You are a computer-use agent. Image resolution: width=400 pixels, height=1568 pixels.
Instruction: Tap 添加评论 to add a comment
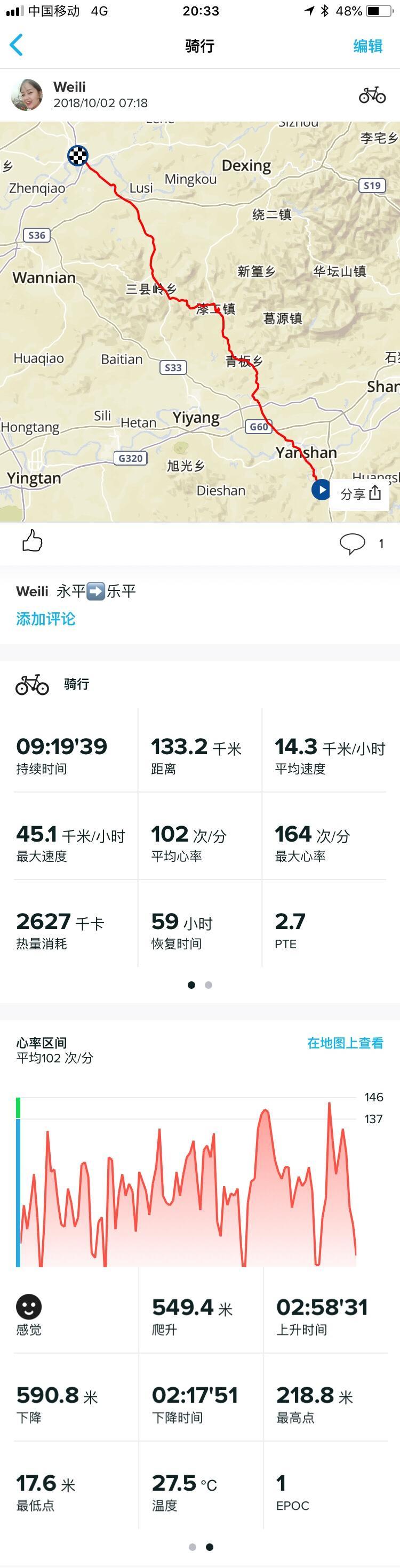(46, 619)
